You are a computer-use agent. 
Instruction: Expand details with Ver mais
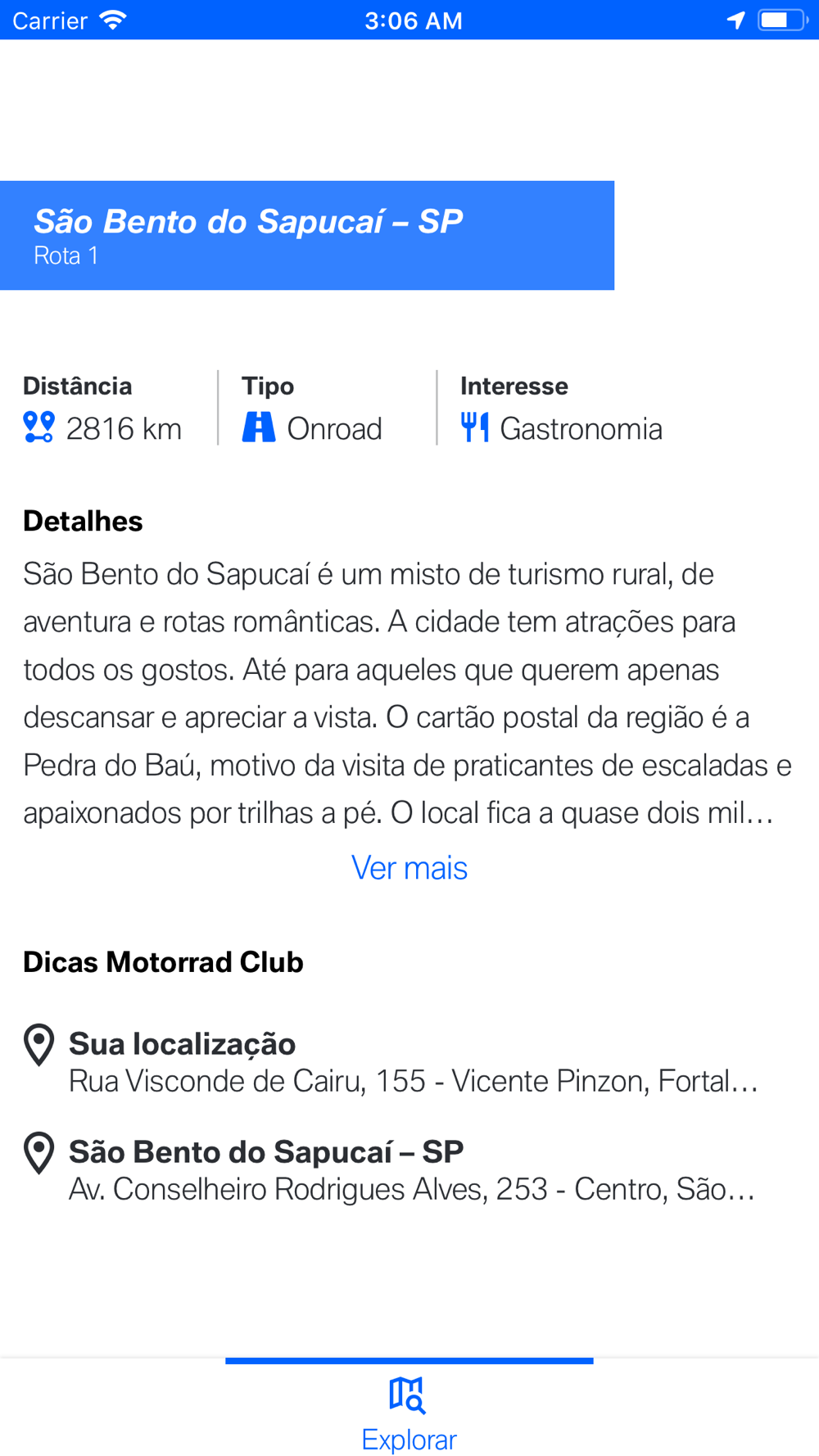coord(409,867)
